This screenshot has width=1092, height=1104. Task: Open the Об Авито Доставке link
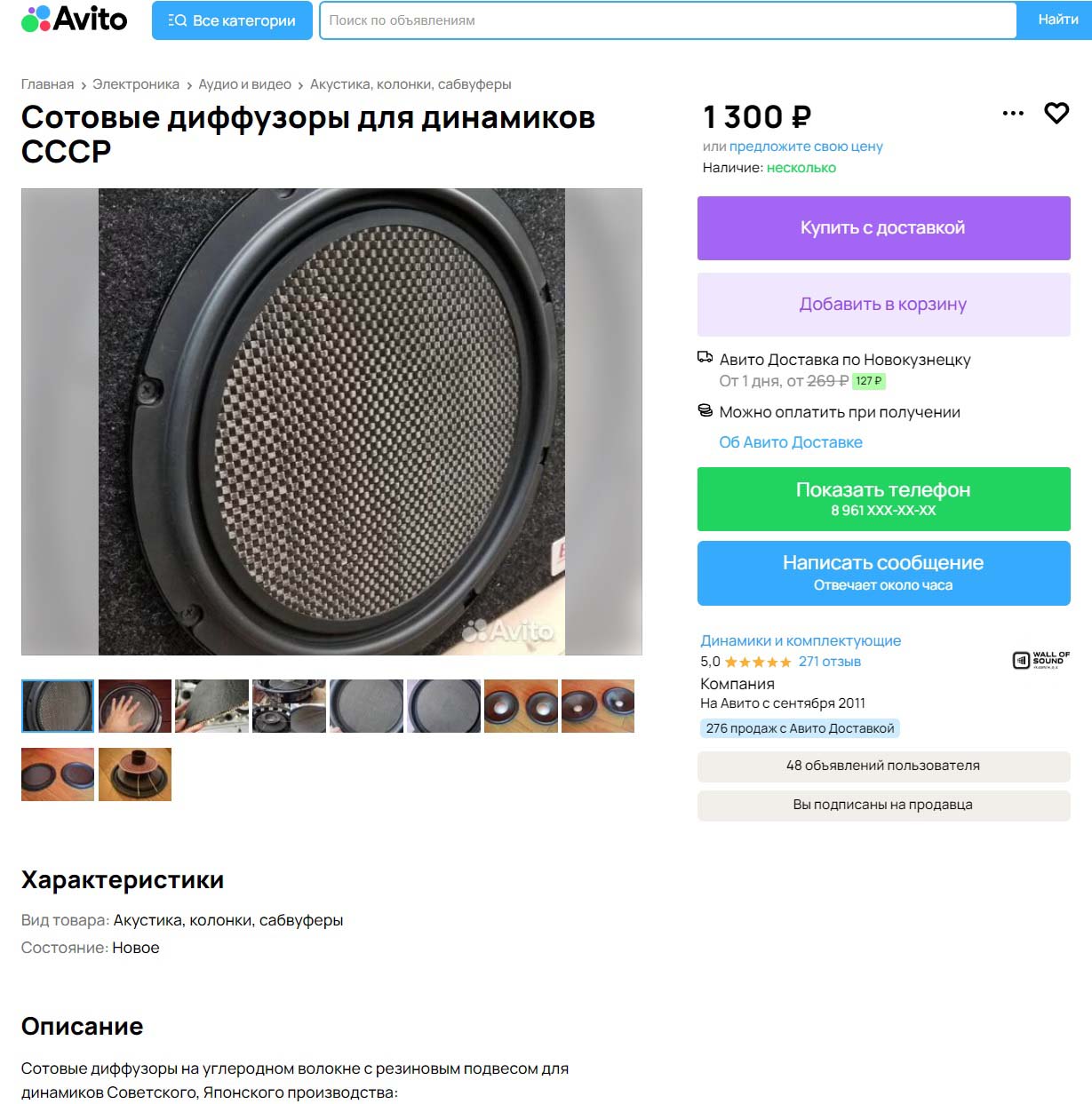pyautogui.click(x=790, y=442)
